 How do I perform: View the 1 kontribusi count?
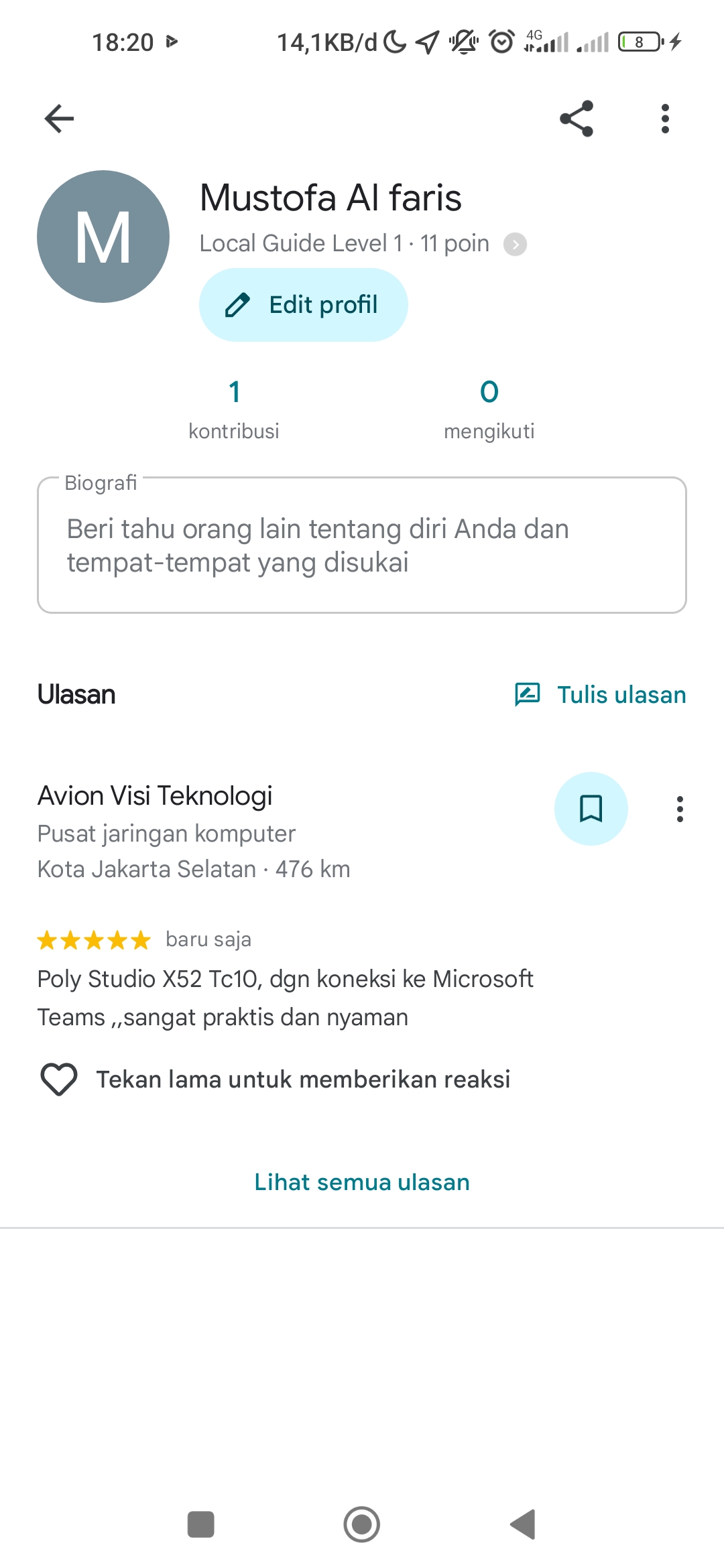(x=234, y=409)
